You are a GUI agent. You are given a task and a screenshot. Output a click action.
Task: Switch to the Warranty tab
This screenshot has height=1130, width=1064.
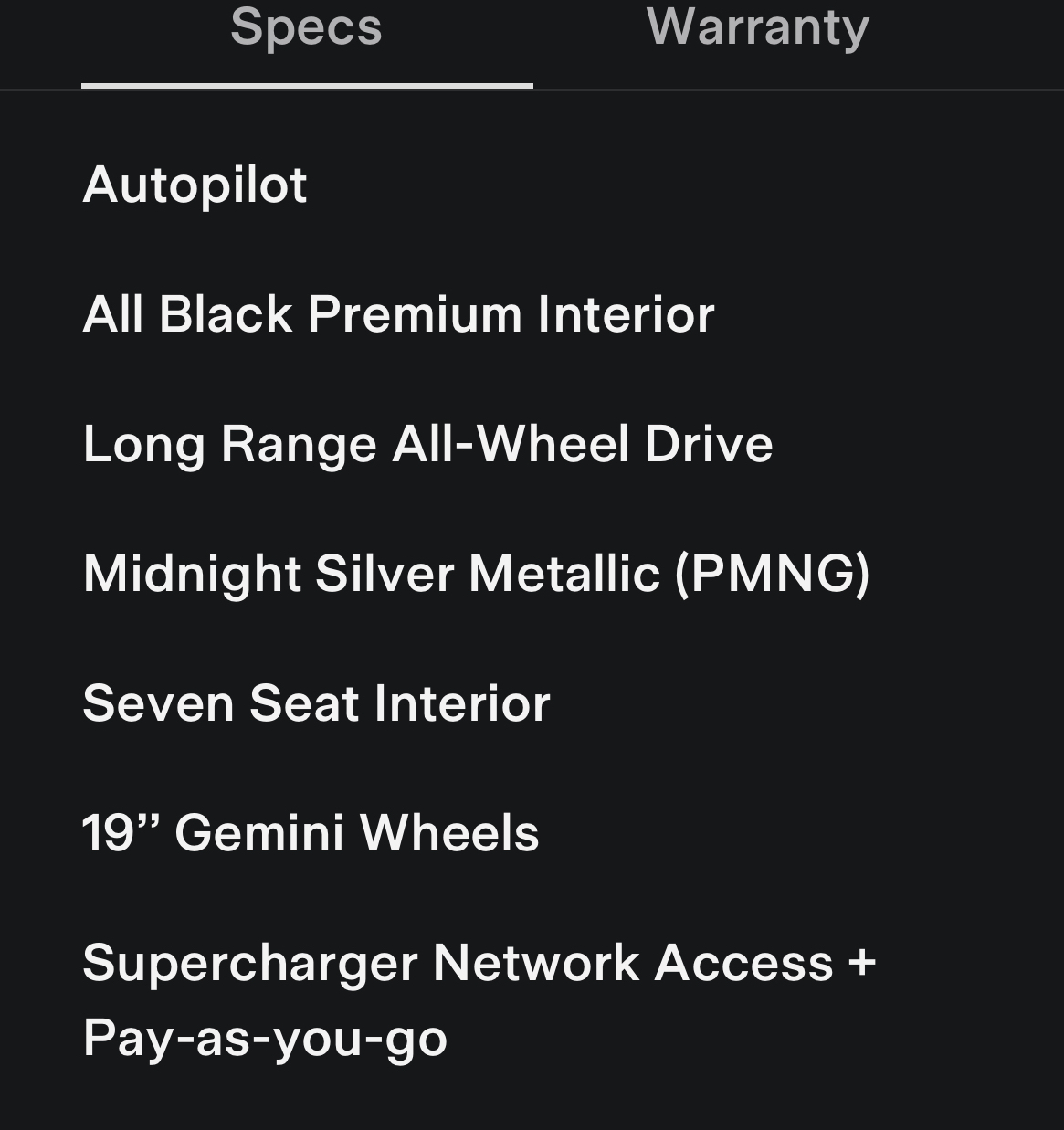click(757, 28)
